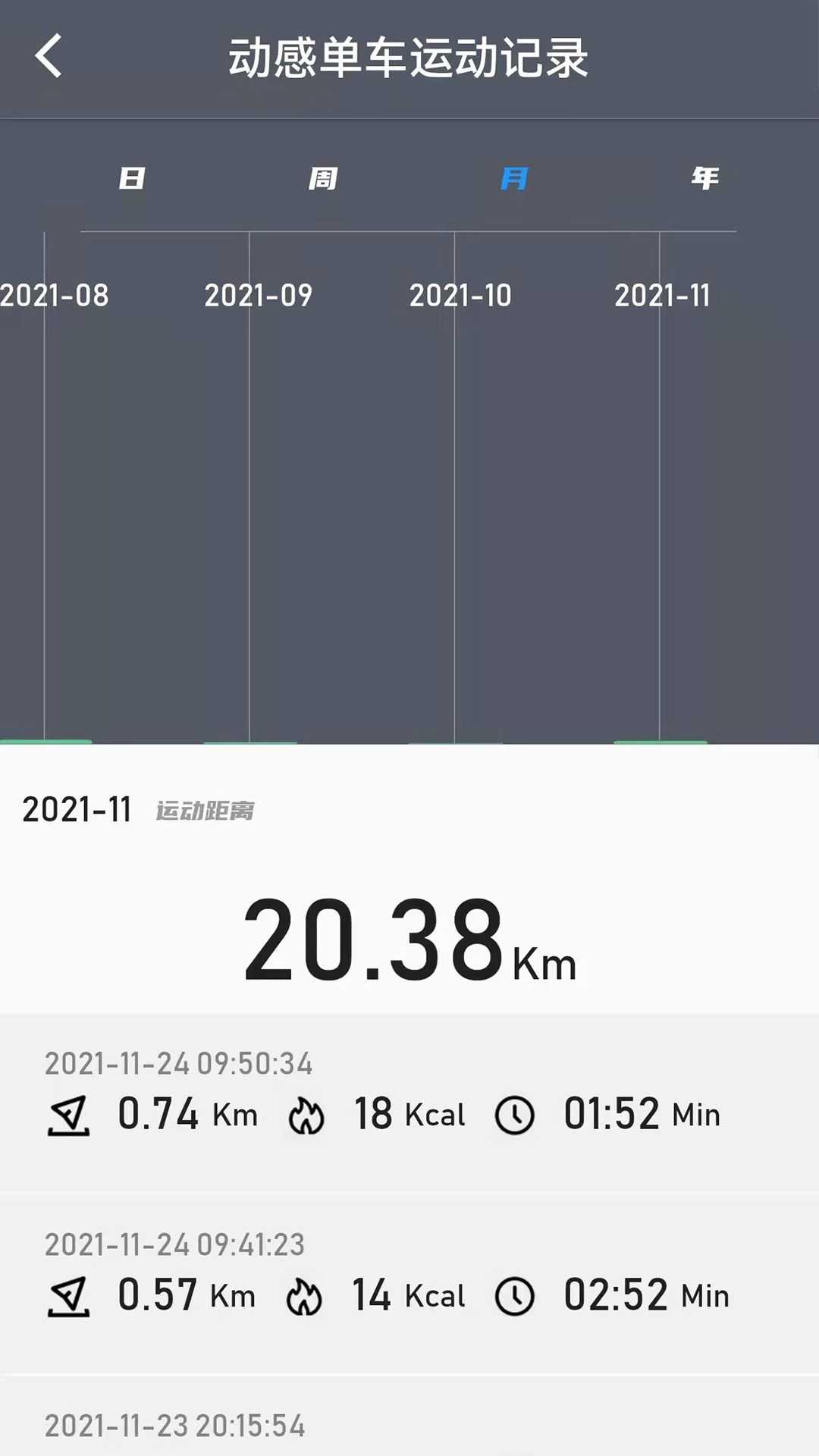Click the clock icon next to 01:52 Min
This screenshot has height=1456, width=819.
click(515, 1115)
